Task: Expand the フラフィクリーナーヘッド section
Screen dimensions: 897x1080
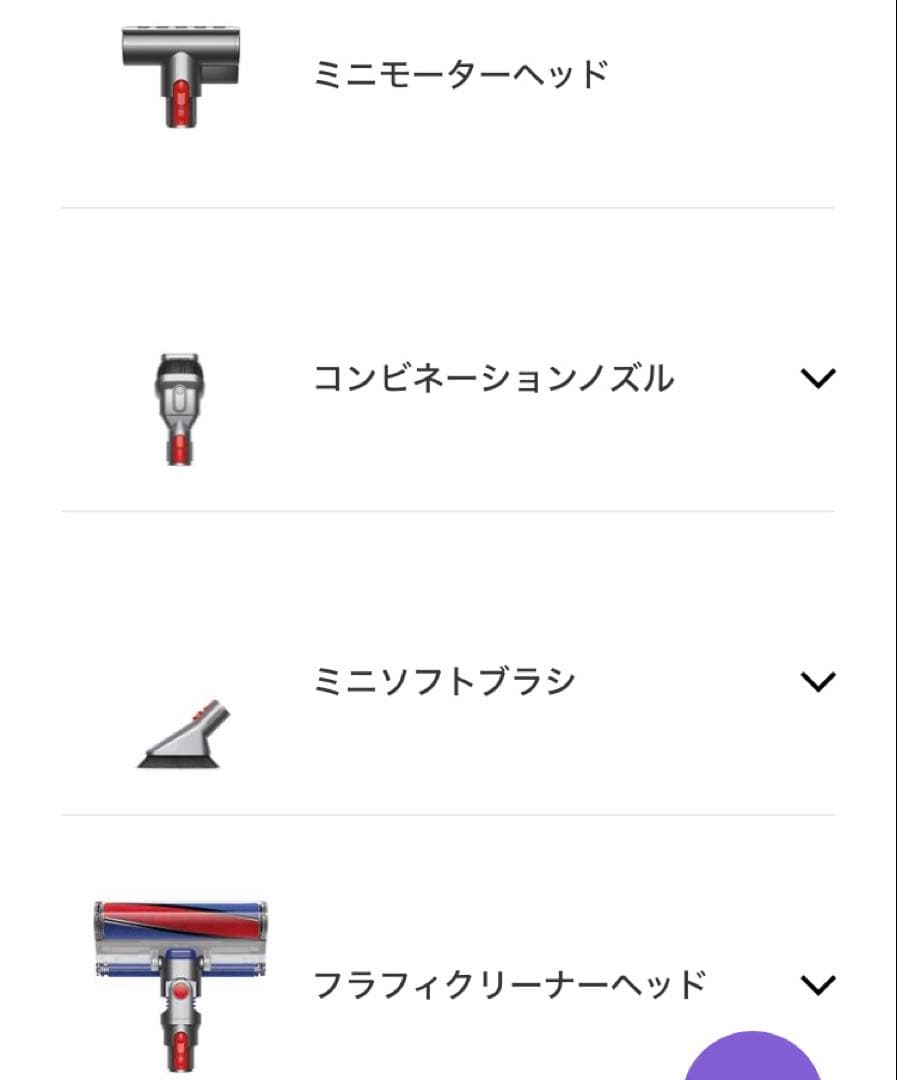Action: (x=819, y=983)
